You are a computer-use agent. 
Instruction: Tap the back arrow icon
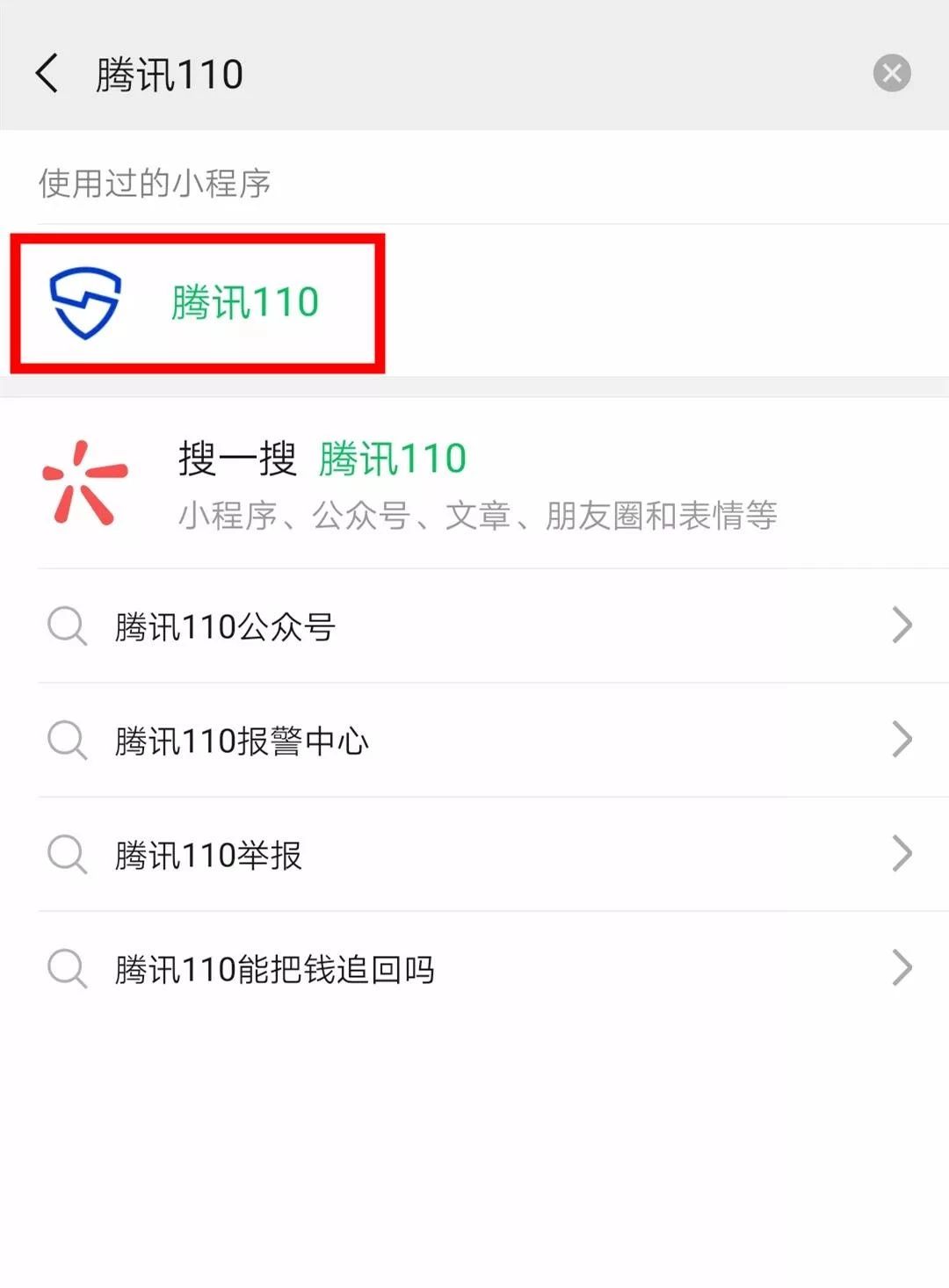[46, 74]
